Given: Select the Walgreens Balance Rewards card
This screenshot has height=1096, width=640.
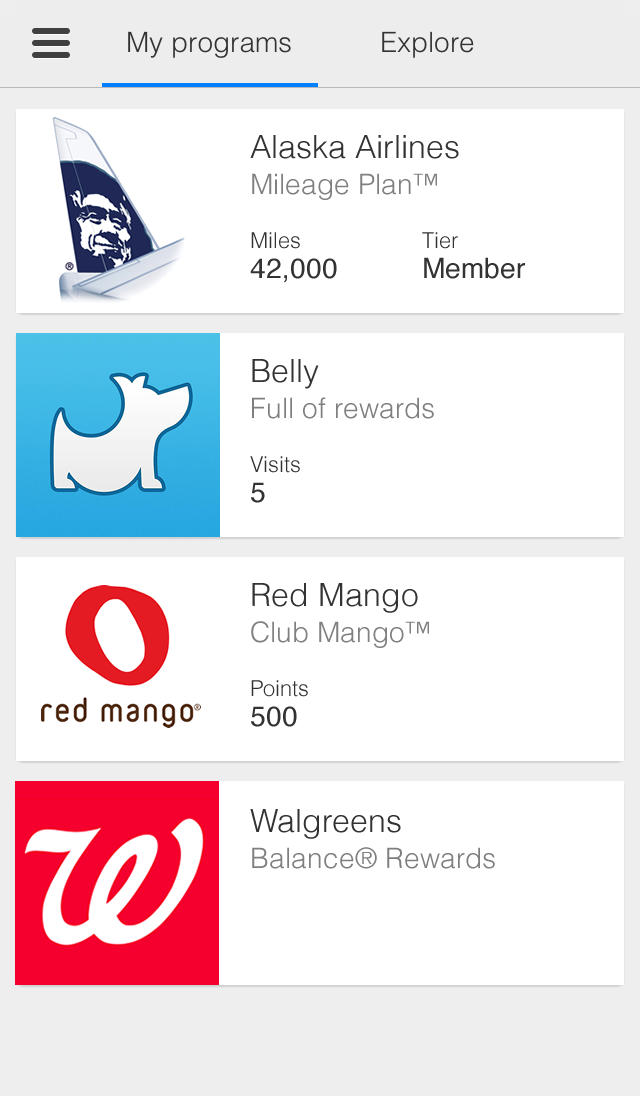Looking at the screenshot, I should click(320, 883).
